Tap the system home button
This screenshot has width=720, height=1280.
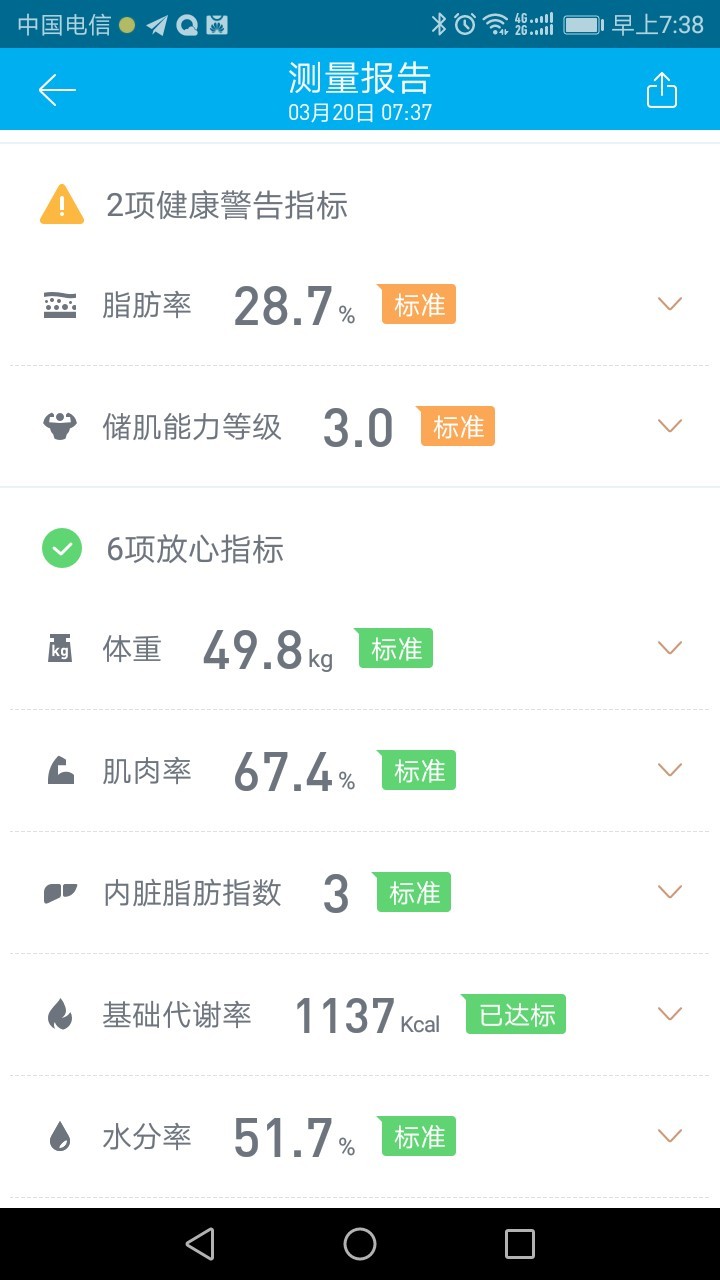pos(360,1244)
